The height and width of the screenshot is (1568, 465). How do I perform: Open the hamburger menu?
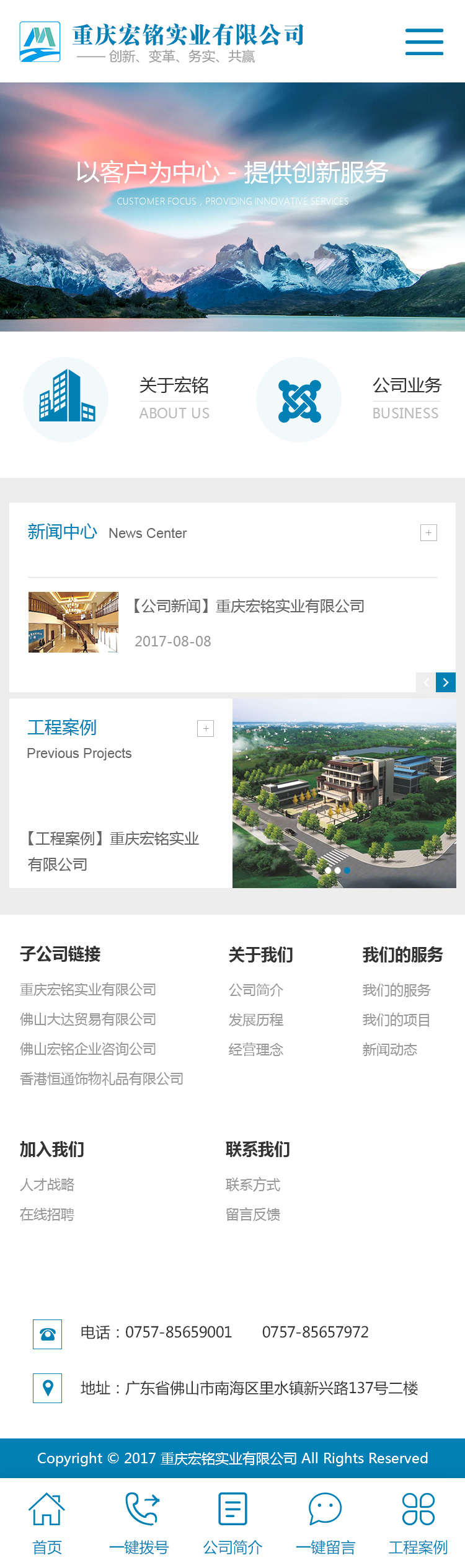424,42
